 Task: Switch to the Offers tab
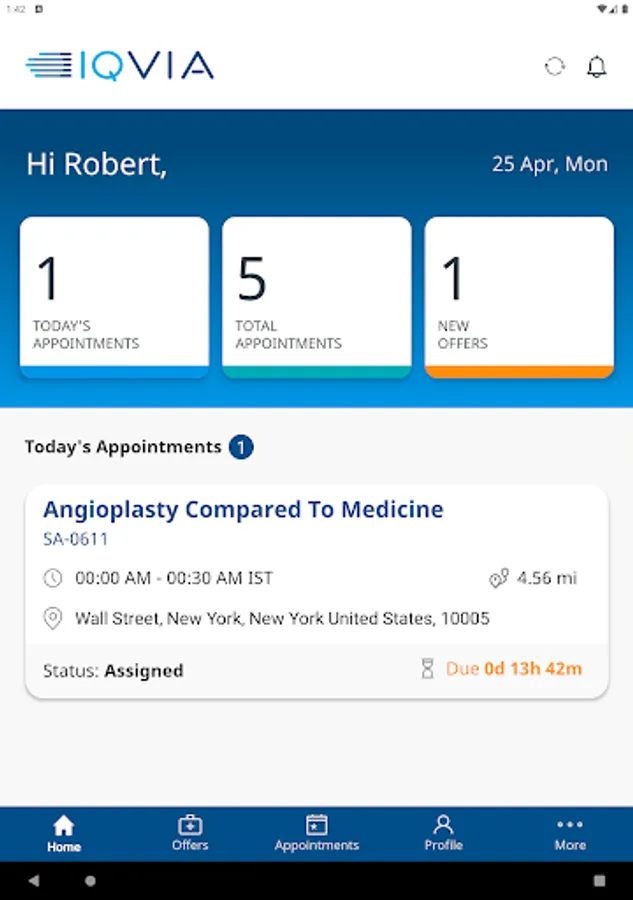[190, 833]
